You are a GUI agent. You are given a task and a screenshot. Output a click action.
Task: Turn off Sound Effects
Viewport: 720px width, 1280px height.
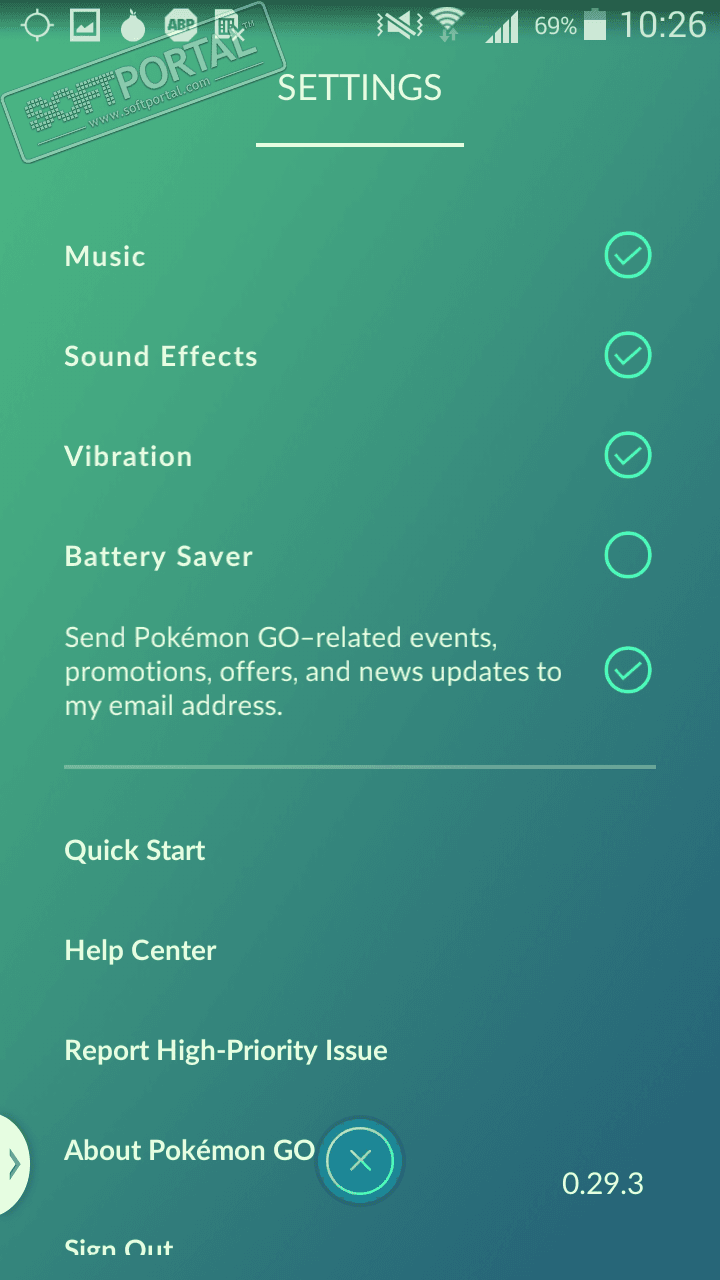[x=628, y=355]
